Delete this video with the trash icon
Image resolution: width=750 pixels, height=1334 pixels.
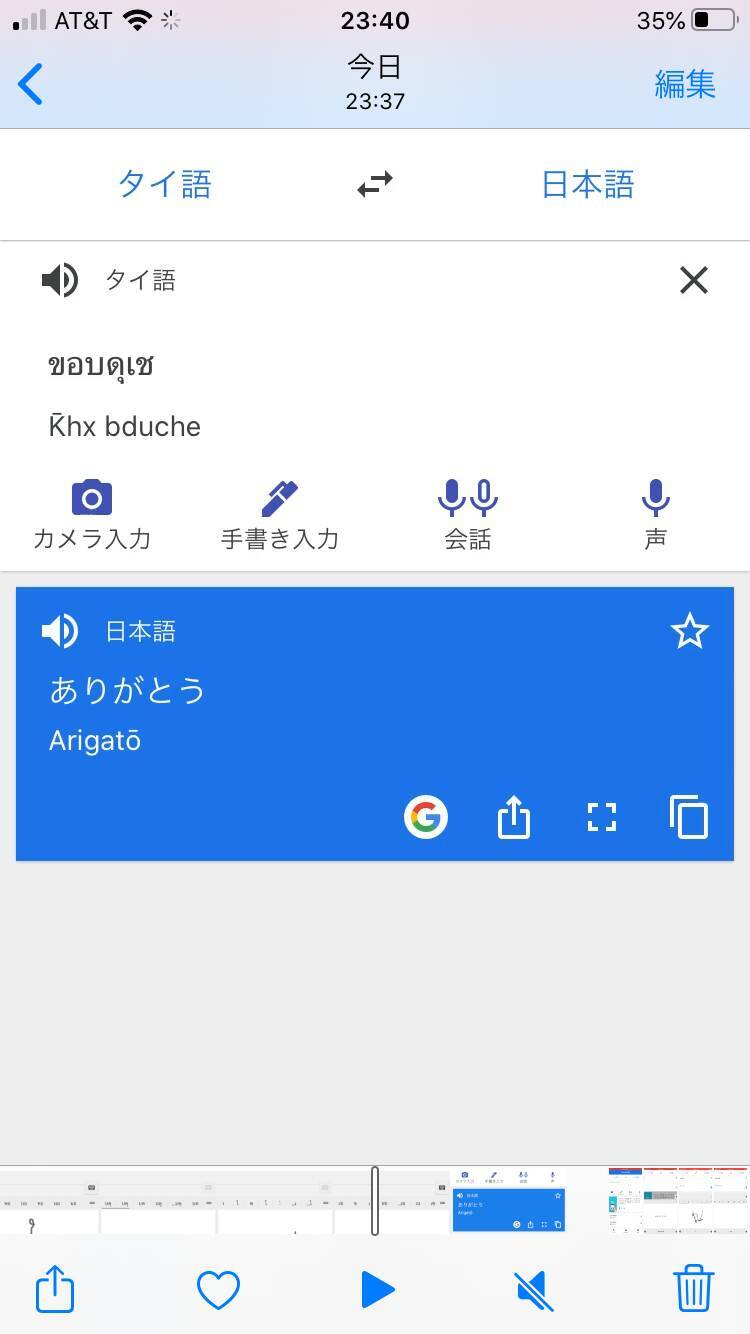(x=693, y=1289)
